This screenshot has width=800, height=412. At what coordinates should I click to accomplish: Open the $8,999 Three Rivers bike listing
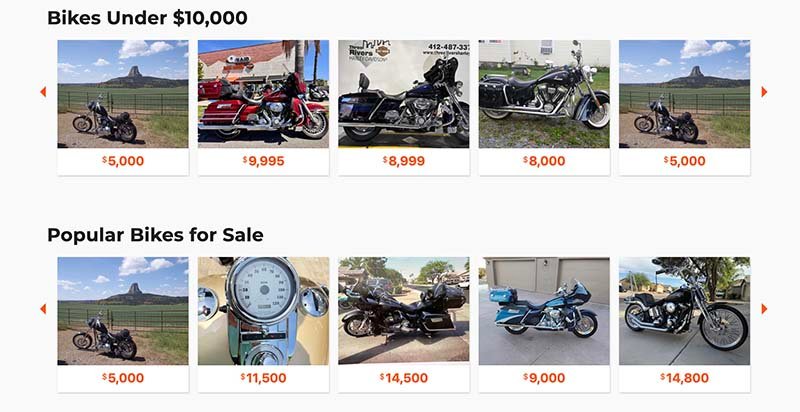pyautogui.click(x=404, y=108)
